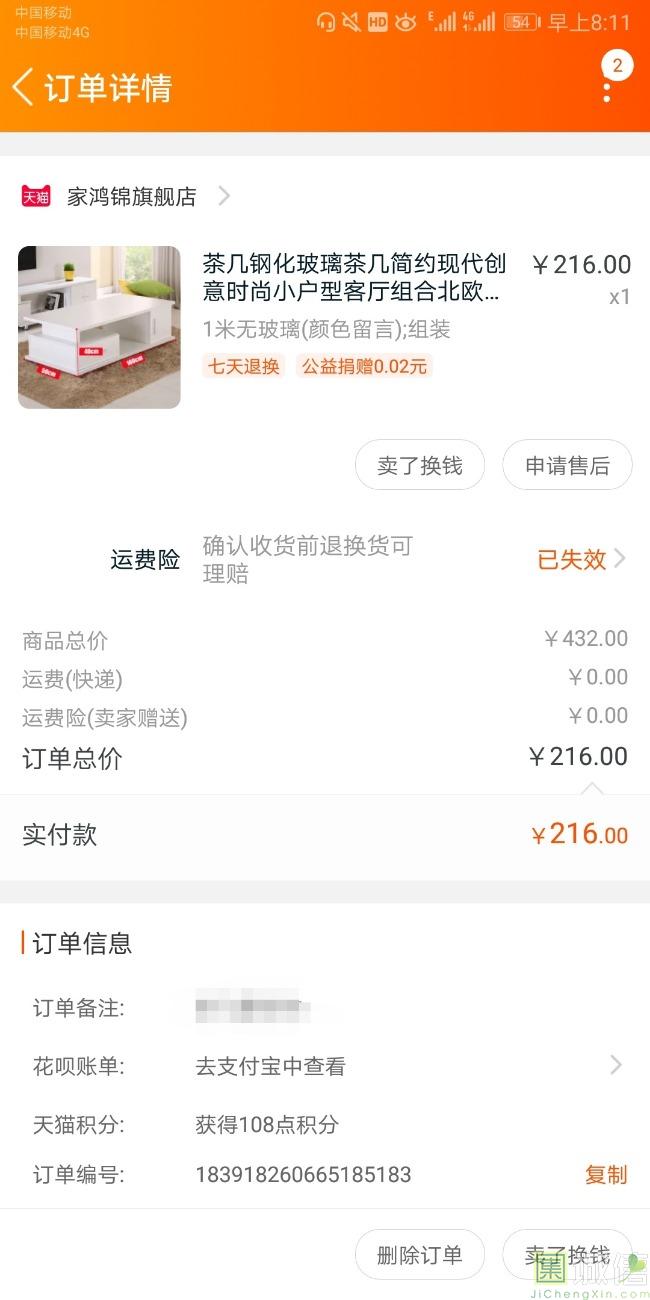Open the overflow menu with badge

coord(608,88)
